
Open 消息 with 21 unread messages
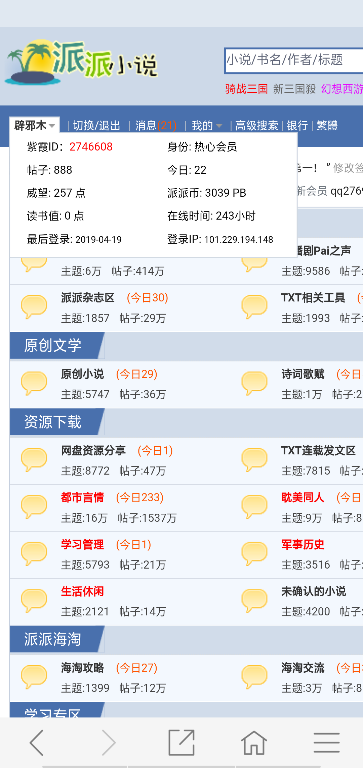point(155,125)
